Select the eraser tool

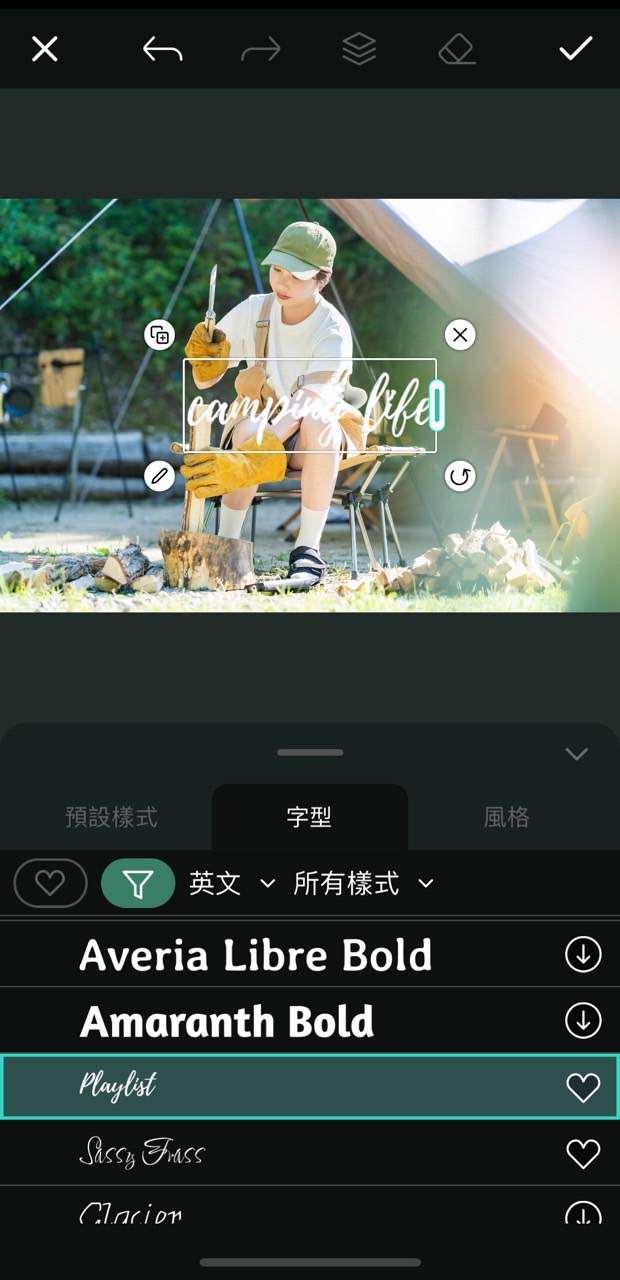coord(457,49)
